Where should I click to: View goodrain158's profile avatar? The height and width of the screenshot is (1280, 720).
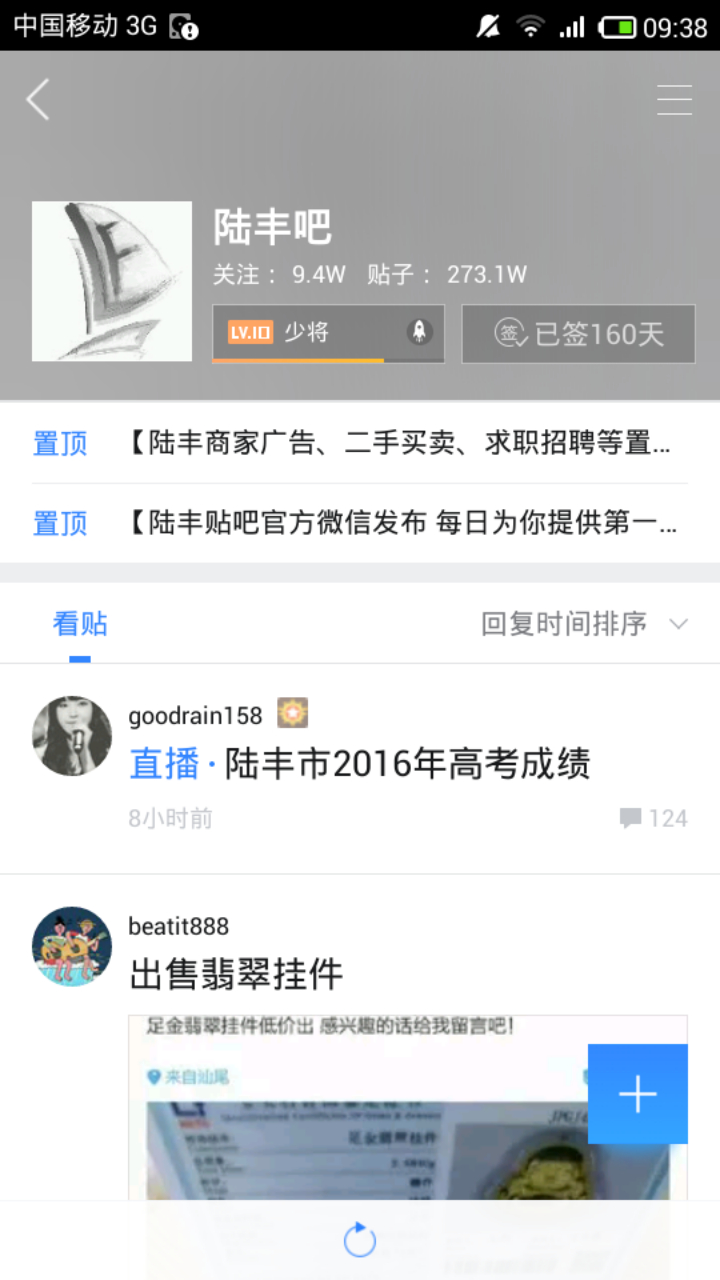(x=72, y=736)
